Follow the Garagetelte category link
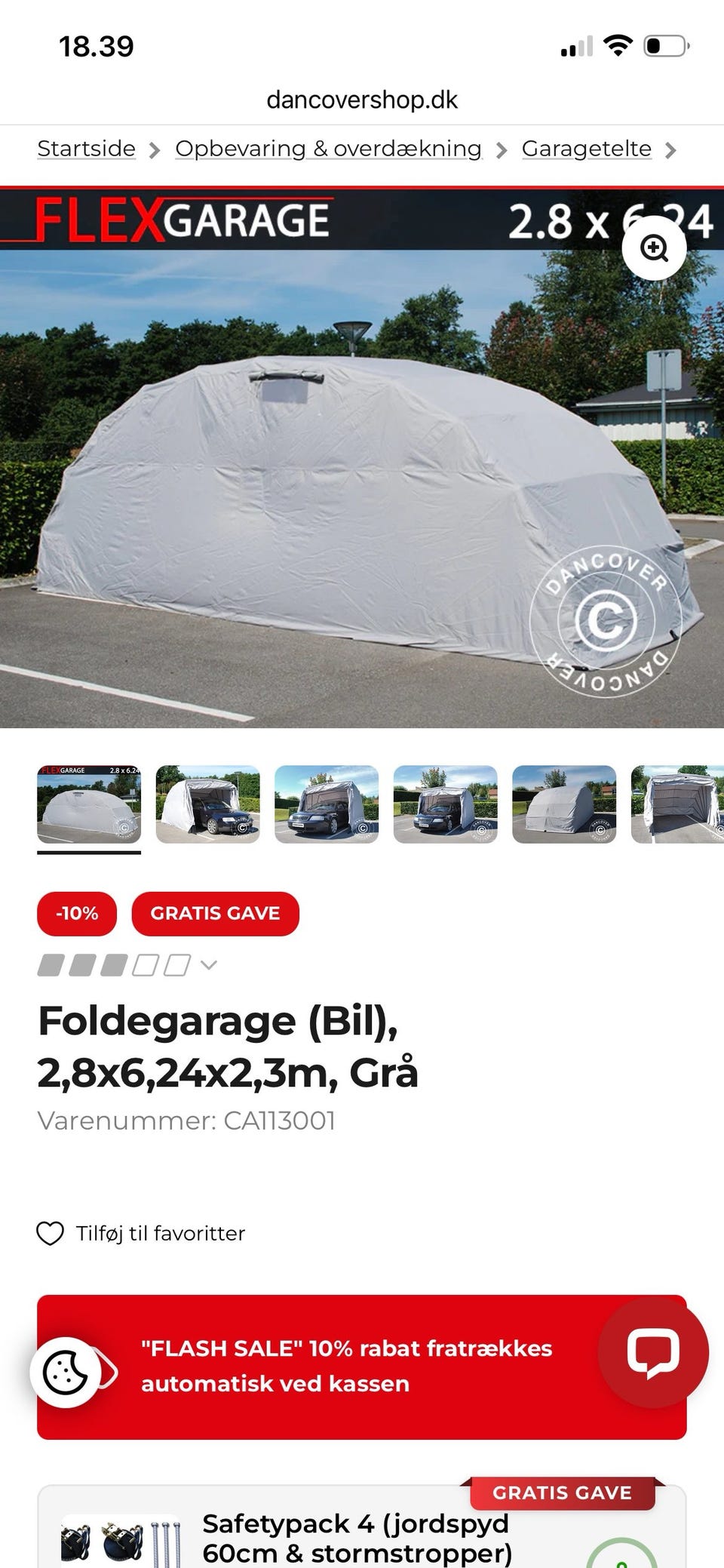This screenshot has width=724, height=1568. click(586, 149)
